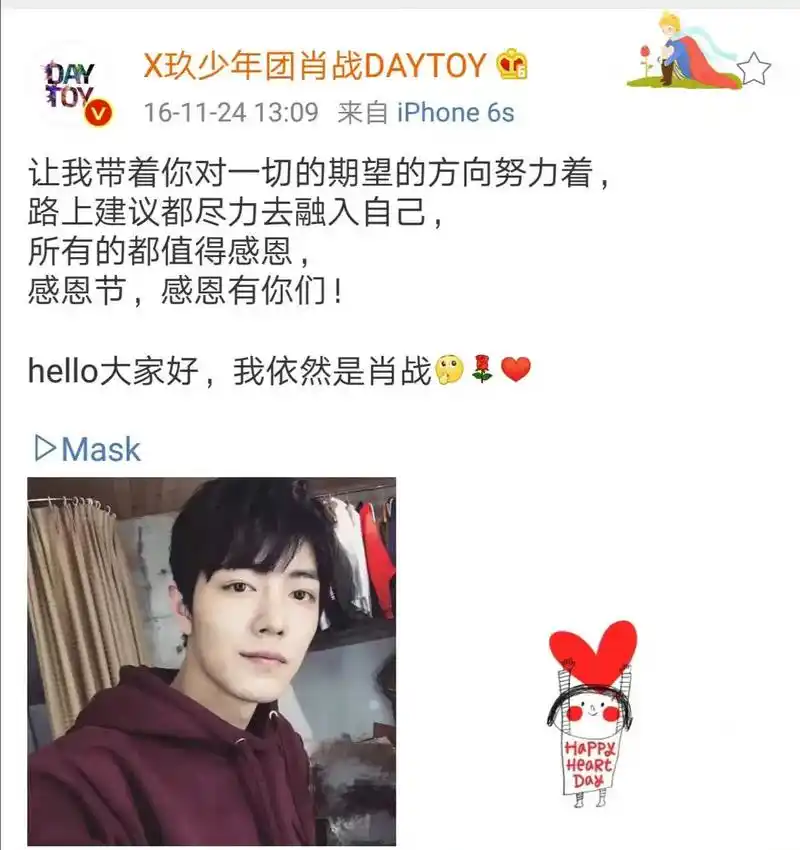Favorite this post with the star
This screenshot has width=800, height=850.
click(x=754, y=69)
